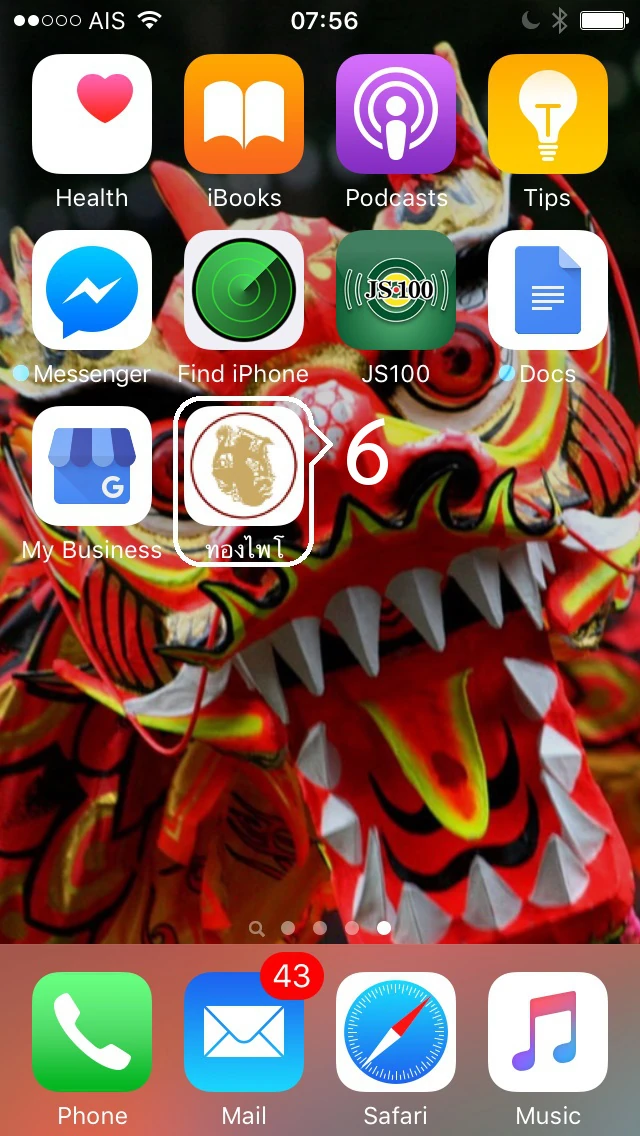640x1136 pixels.
Task: Launch the JS100 app
Action: point(396,290)
